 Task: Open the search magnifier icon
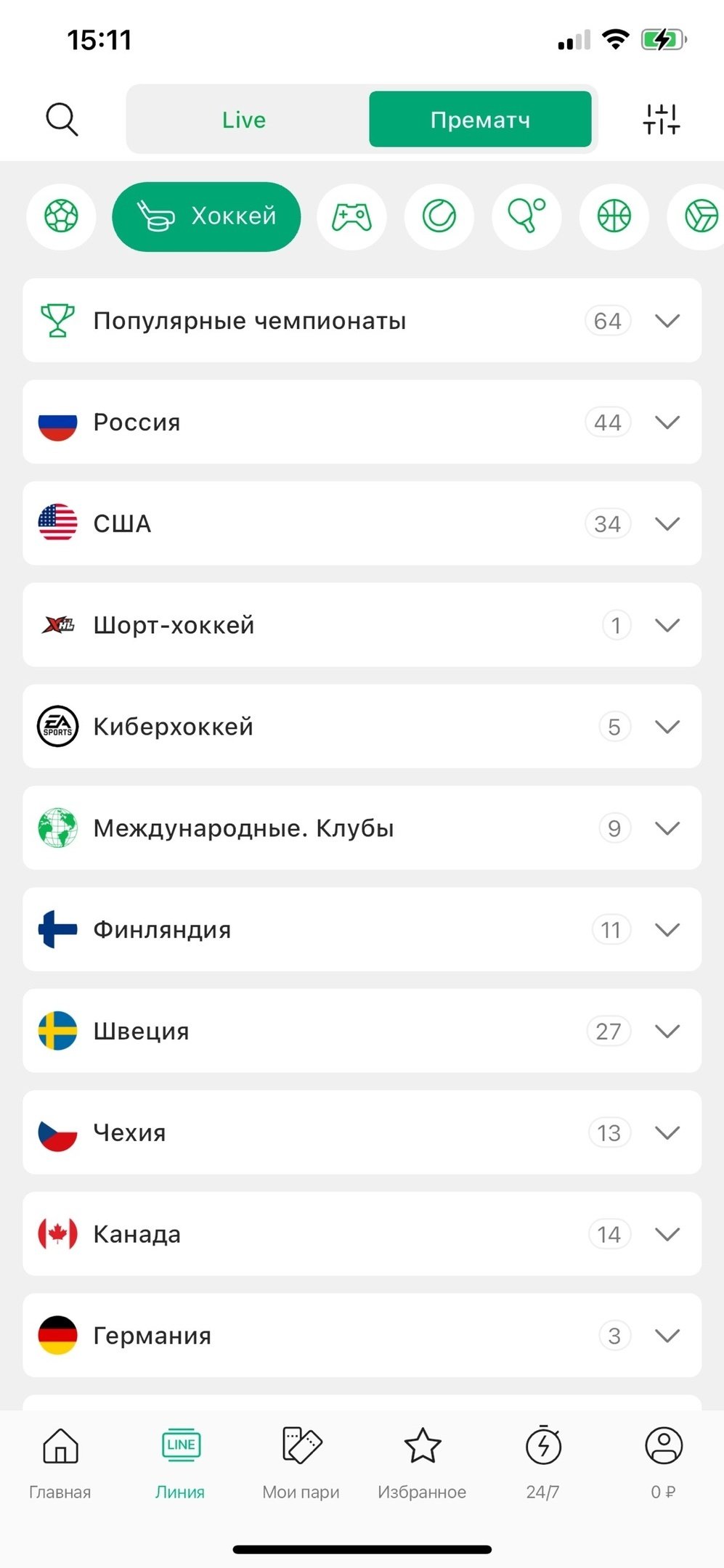coord(62,119)
